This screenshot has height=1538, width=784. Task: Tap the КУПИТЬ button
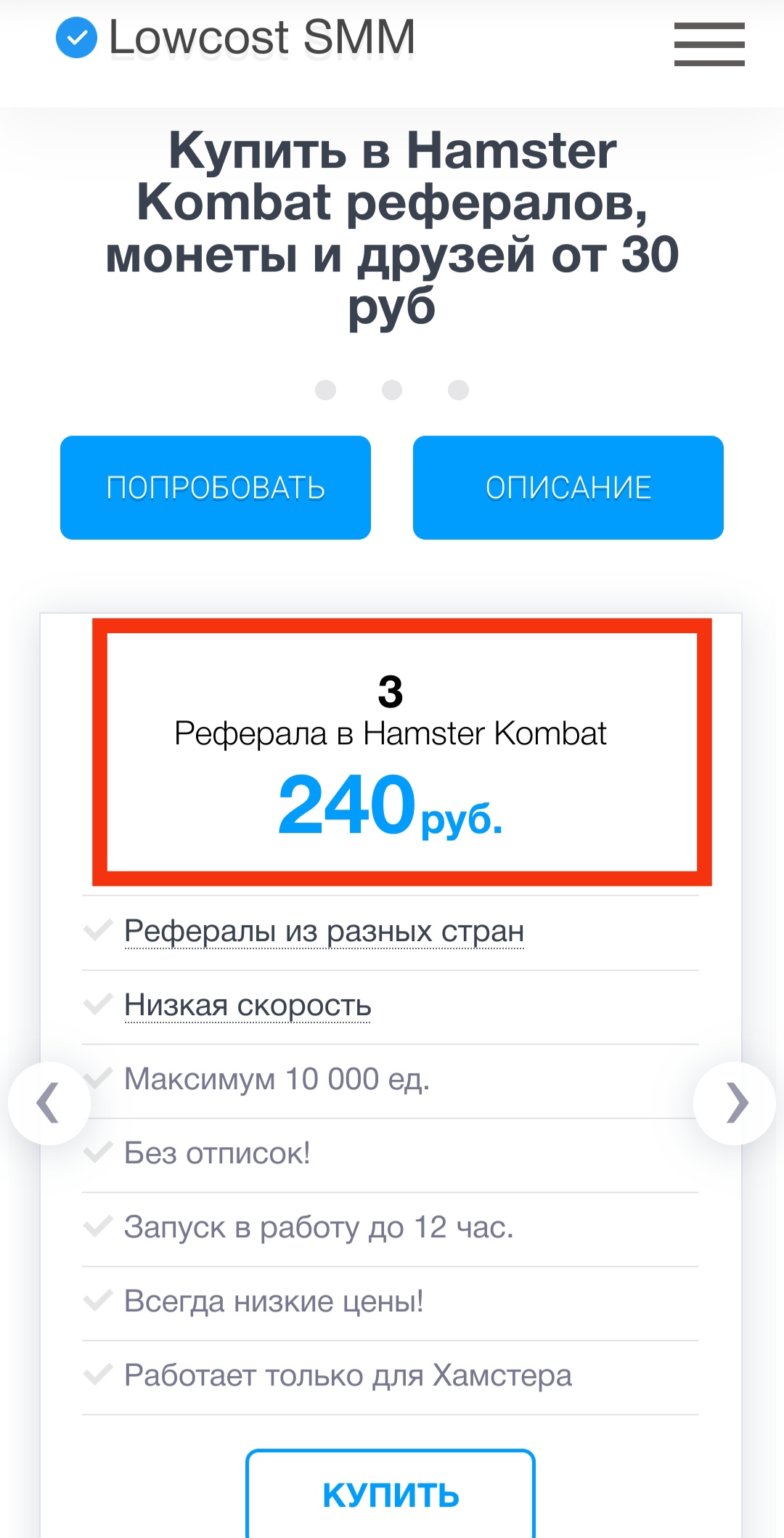click(391, 1494)
